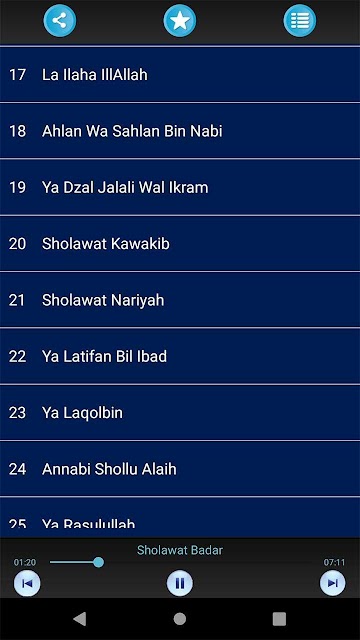Open recent apps from navigation bar
Viewport: 360px width, 640px height.
click(279, 619)
